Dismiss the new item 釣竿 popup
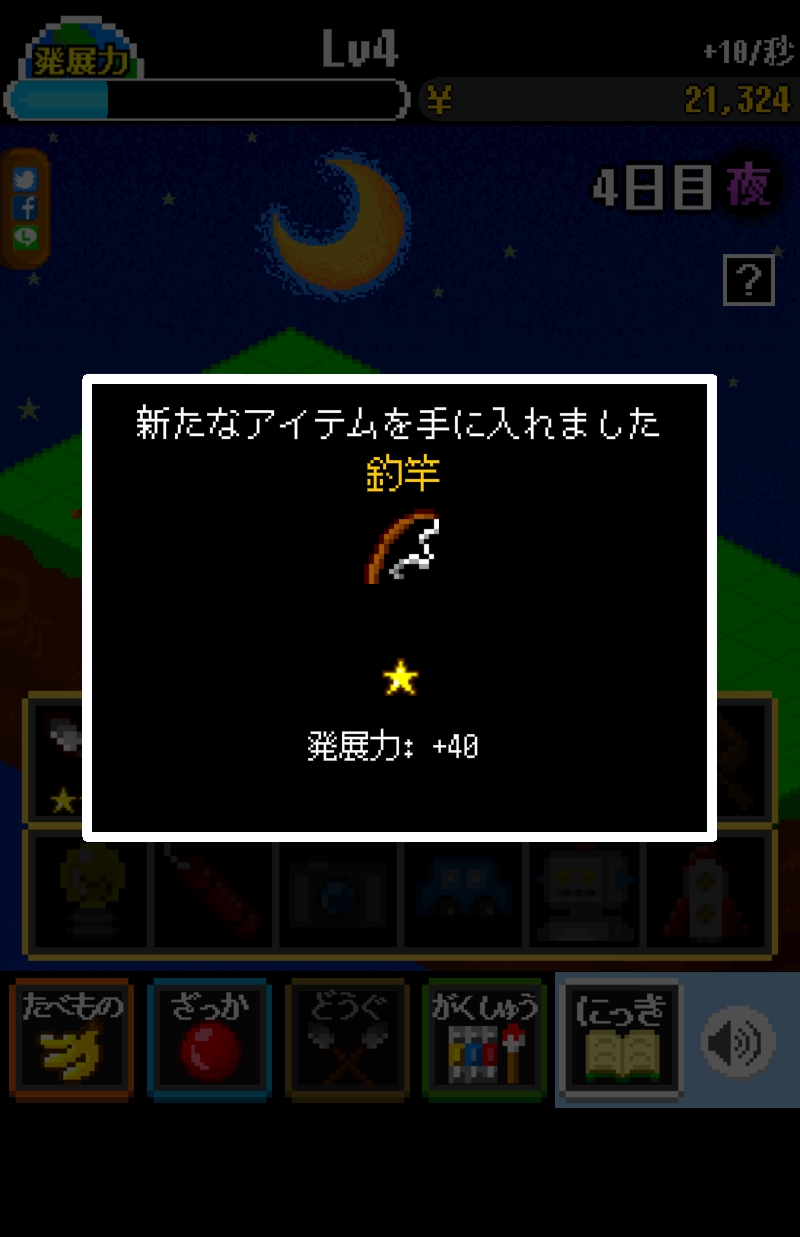The image size is (800, 1237). point(400,607)
